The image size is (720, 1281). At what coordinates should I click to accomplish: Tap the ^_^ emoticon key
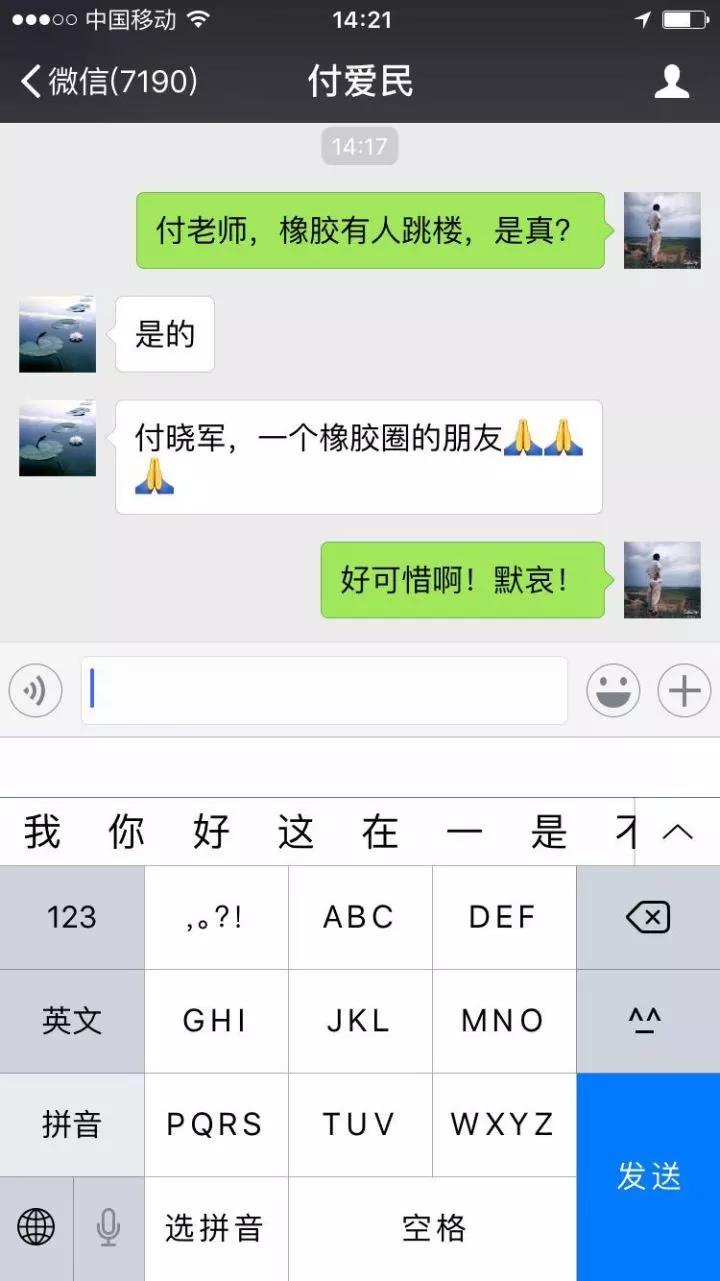(648, 1021)
